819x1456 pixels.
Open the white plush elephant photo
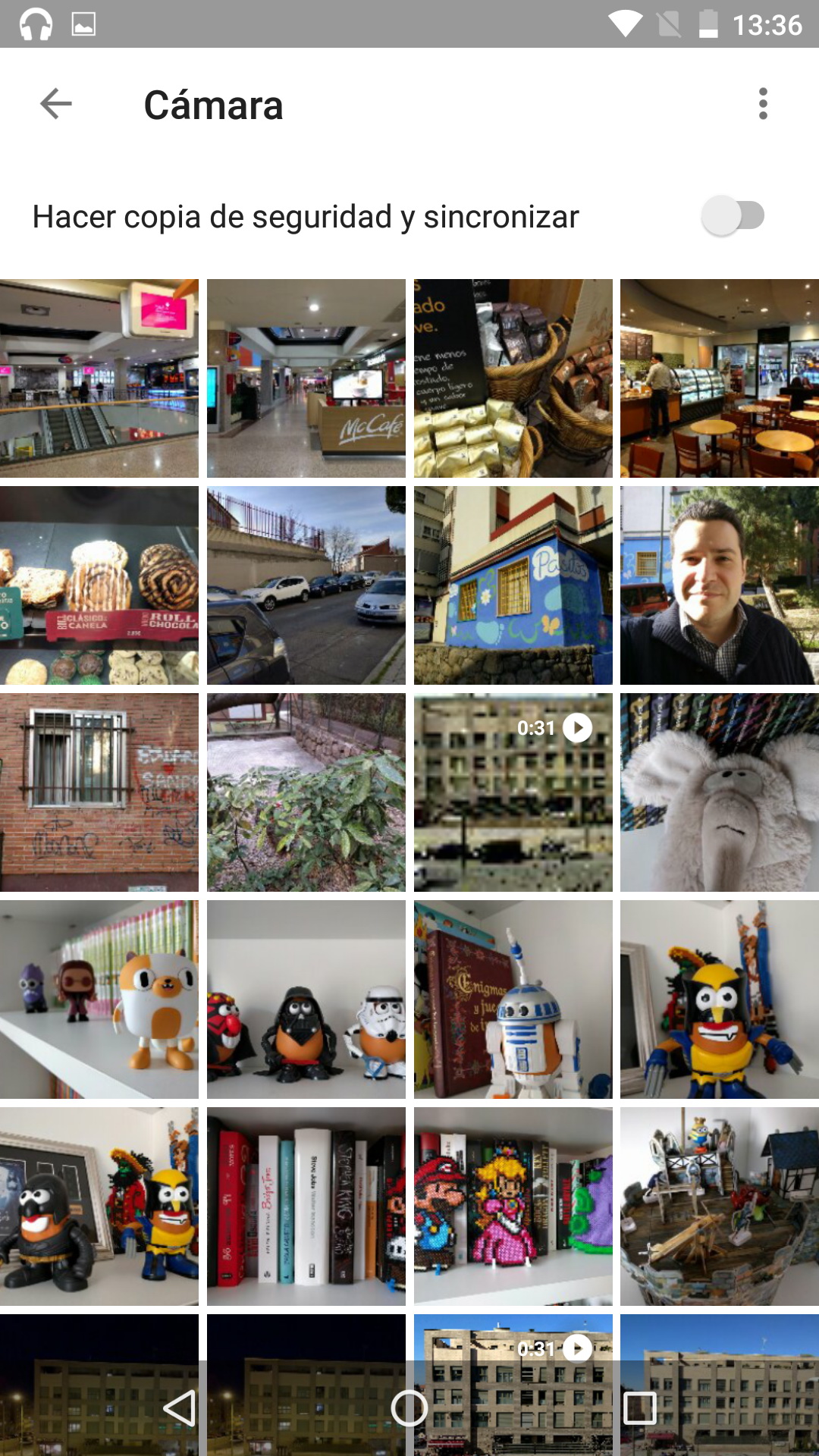pos(719,792)
